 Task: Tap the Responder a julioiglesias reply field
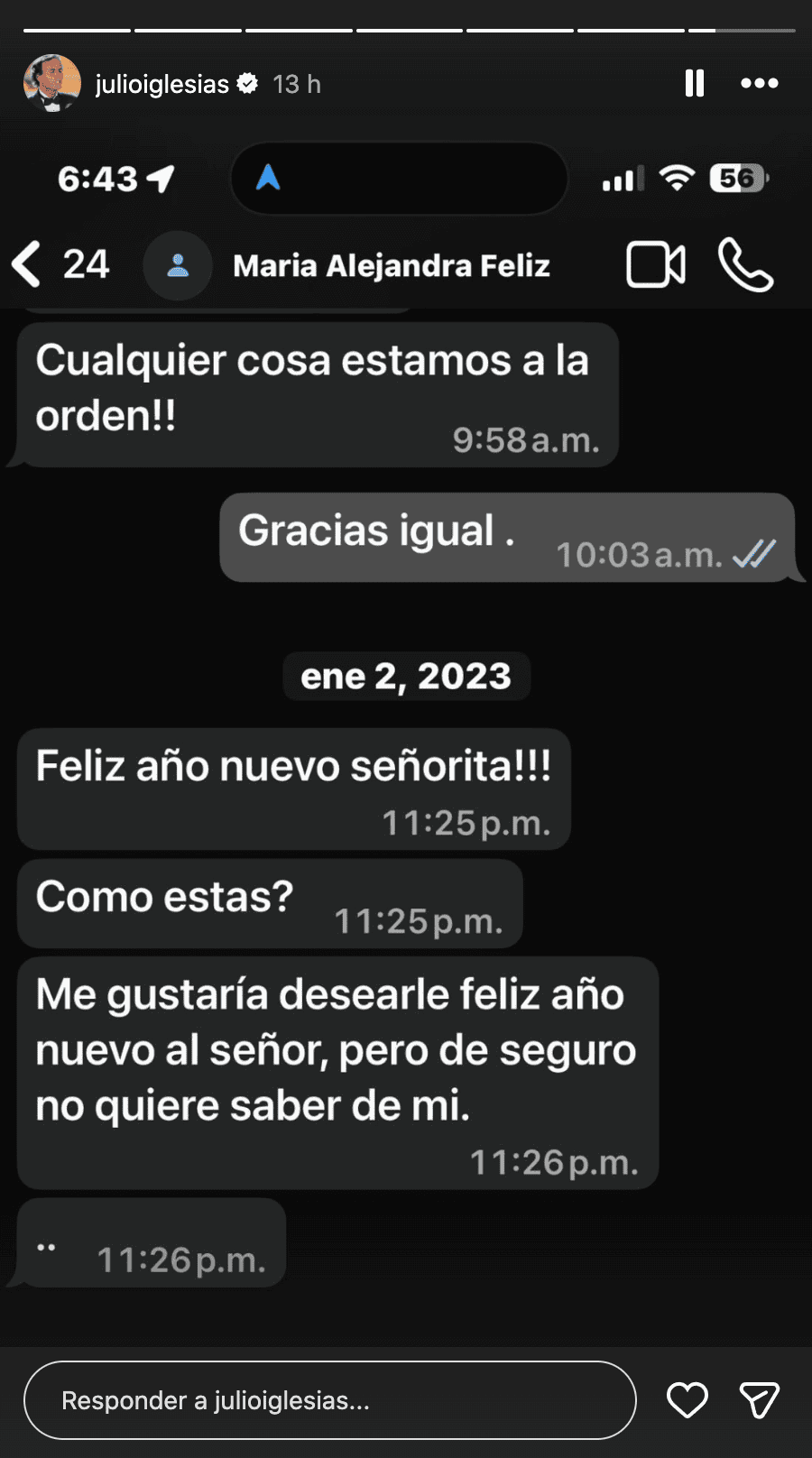click(x=329, y=1399)
